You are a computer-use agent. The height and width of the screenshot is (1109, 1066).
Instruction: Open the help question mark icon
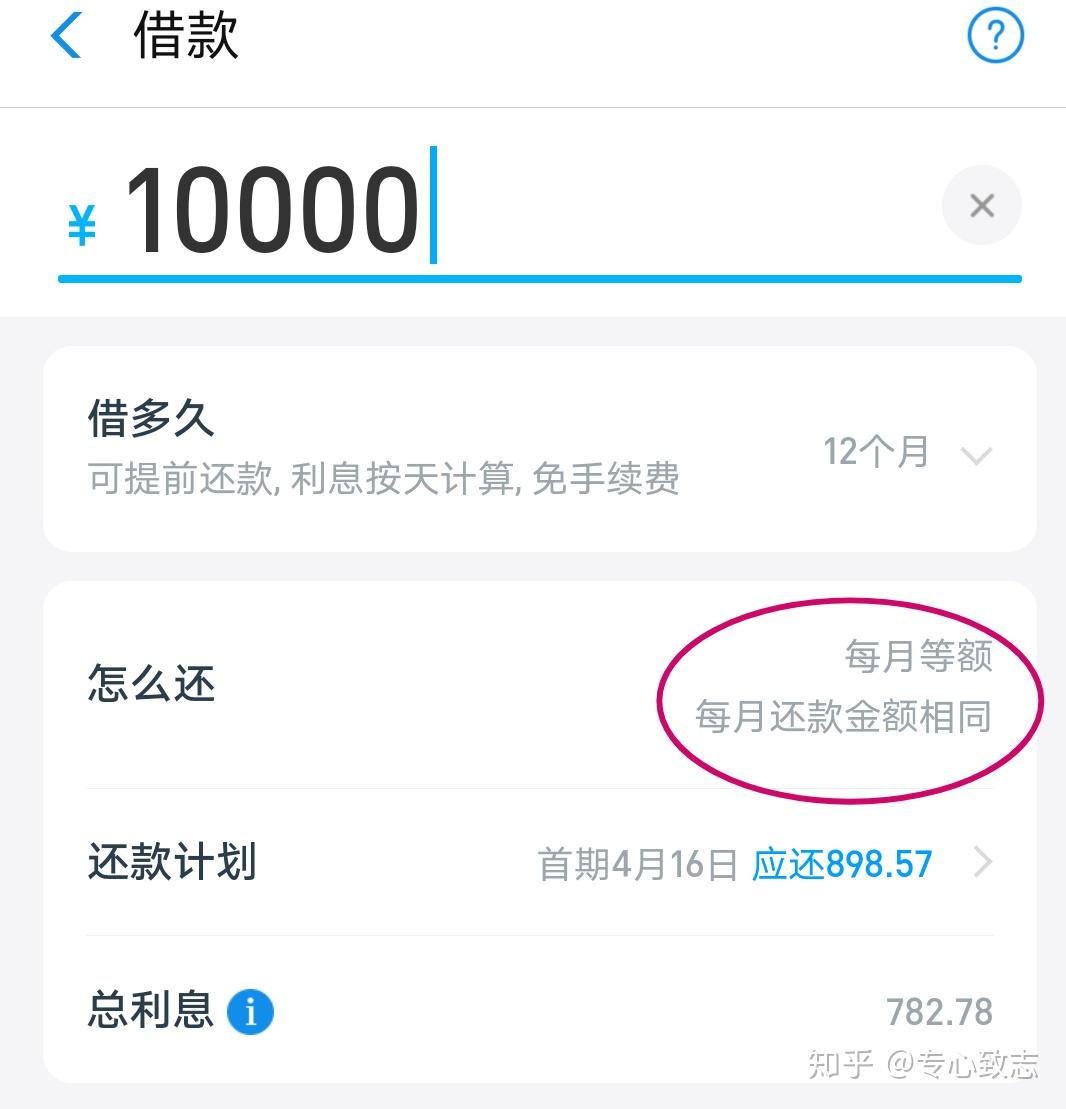coord(996,35)
